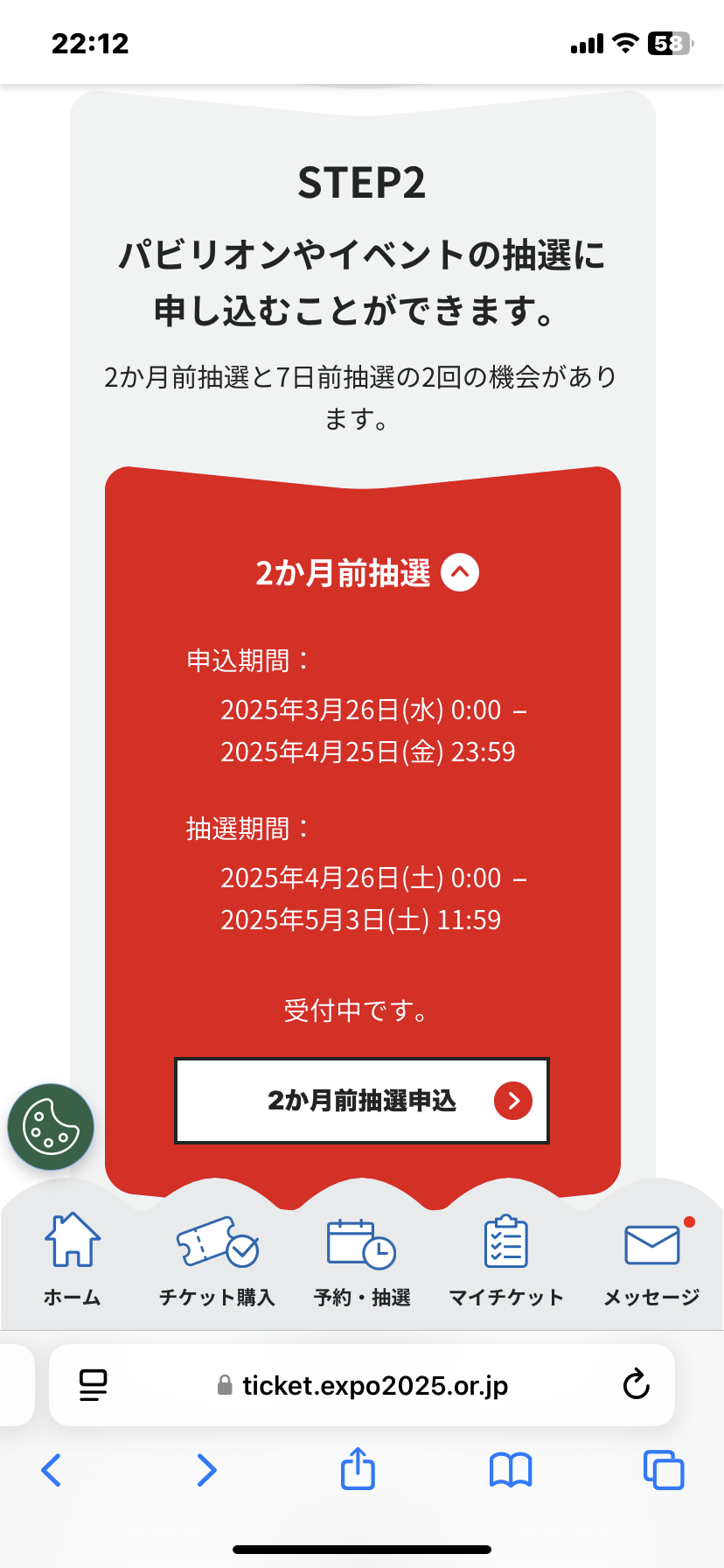
Task: Open Safari page settings menu
Action: [x=93, y=1385]
